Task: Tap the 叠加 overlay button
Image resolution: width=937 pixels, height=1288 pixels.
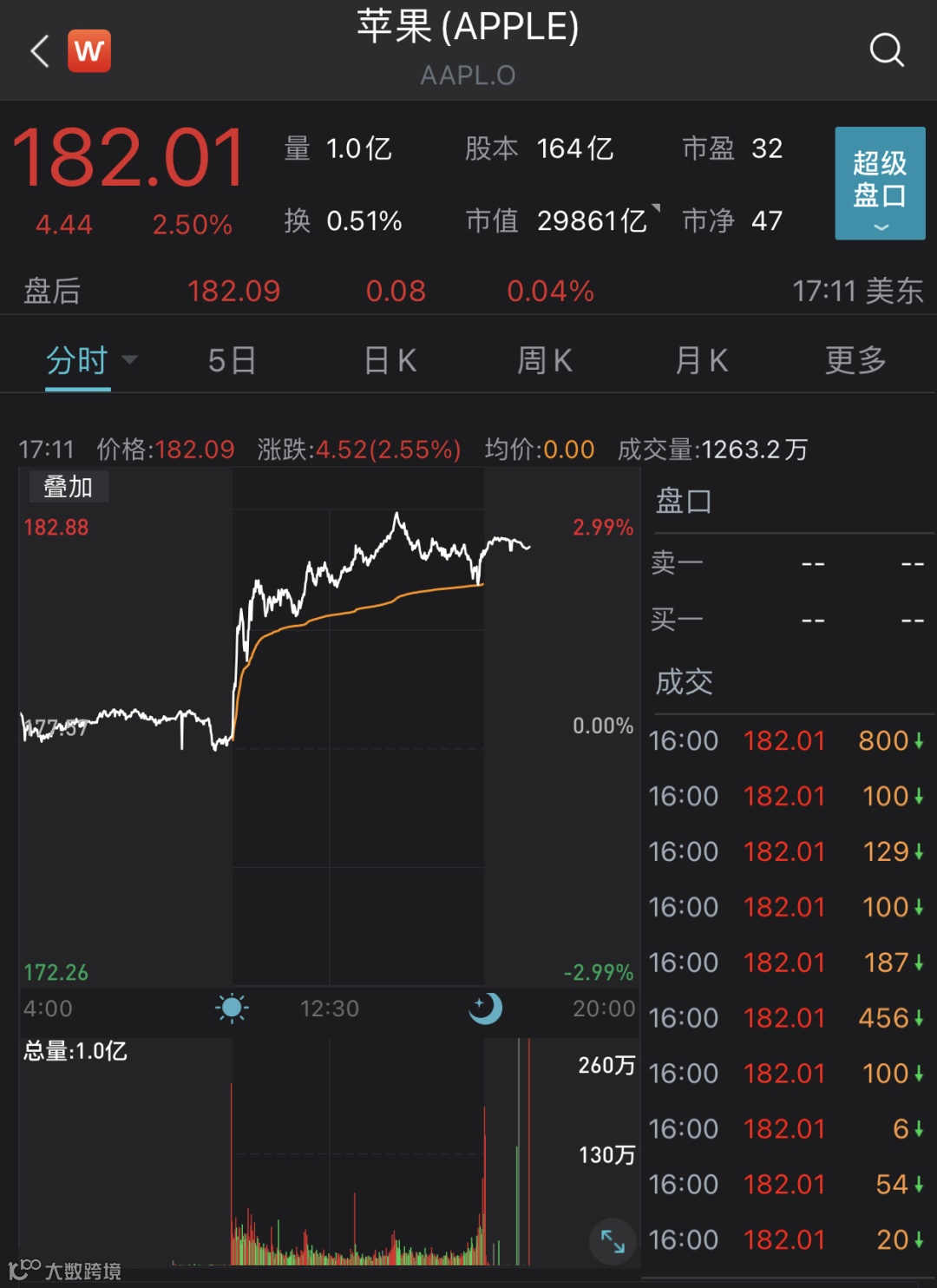Action: coord(69,487)
